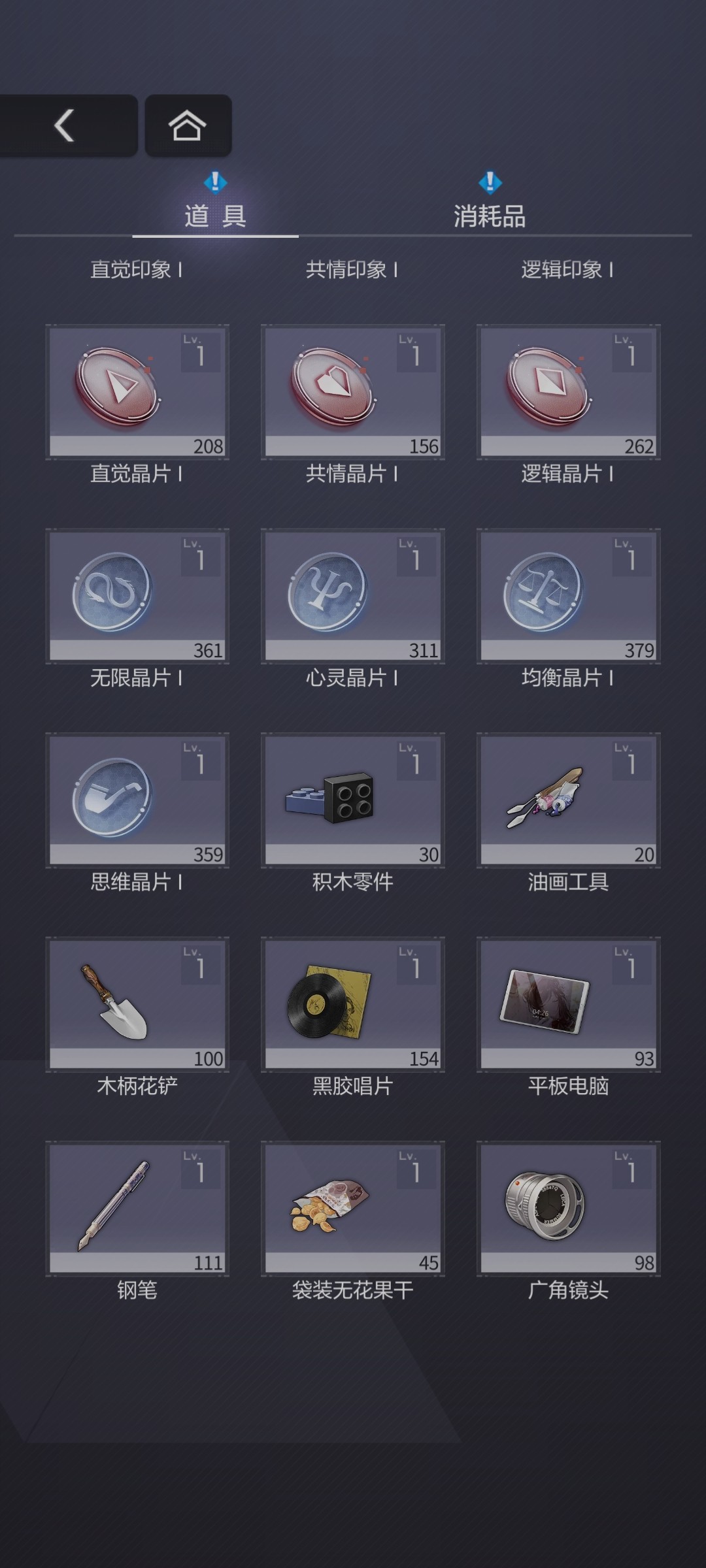Viewport: 706px width, 1568px height.
Task: Open the 直觉晶片 I item
Action: point(137,392)
